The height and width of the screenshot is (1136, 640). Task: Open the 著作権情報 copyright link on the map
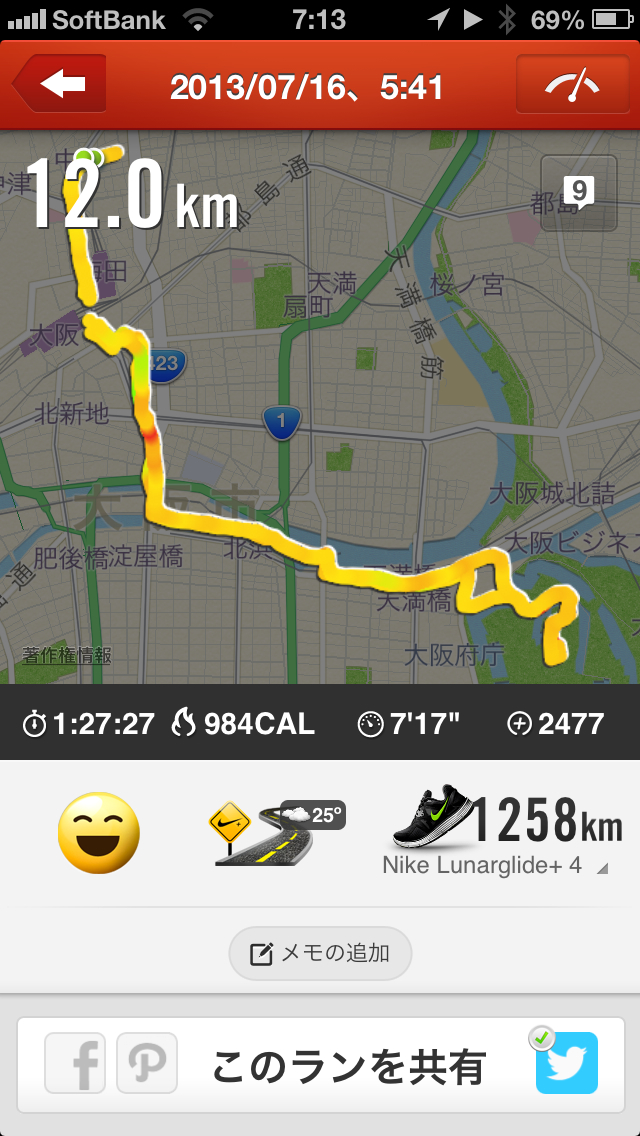click(67, 656)
